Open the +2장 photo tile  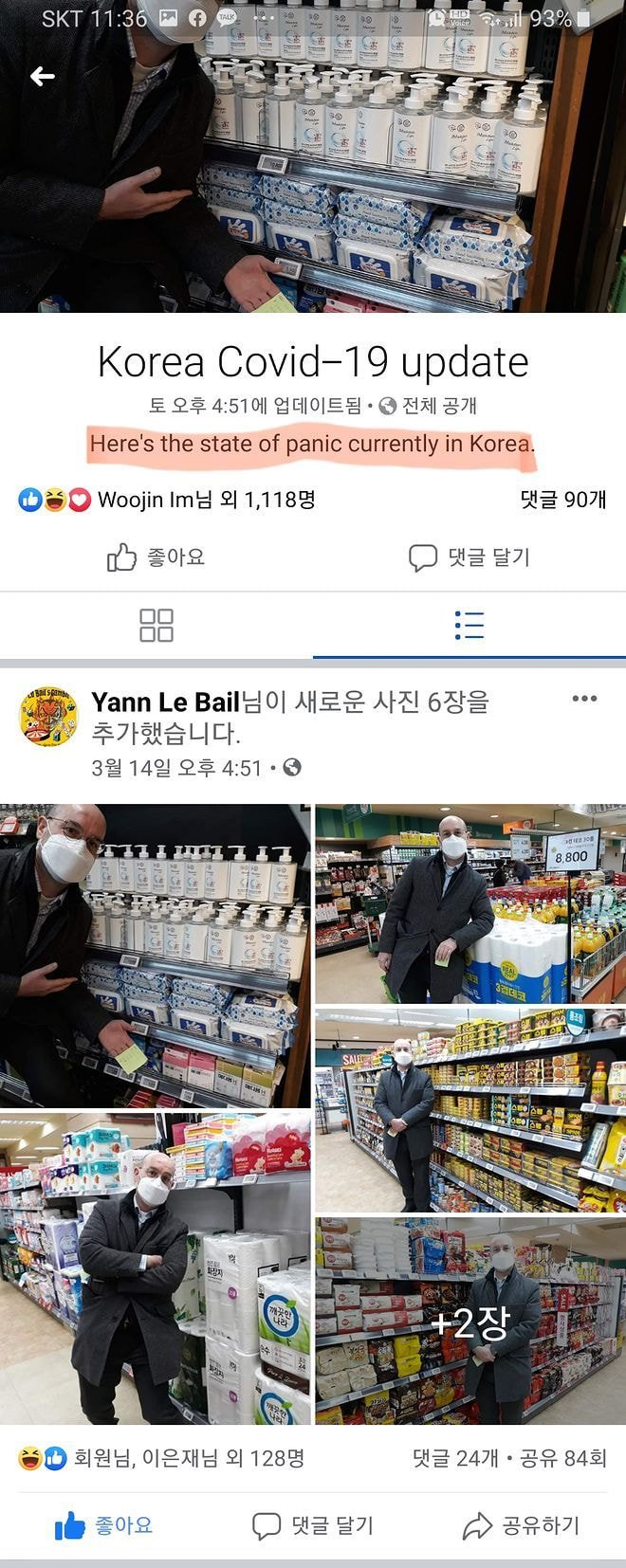tap(470, 1321)
